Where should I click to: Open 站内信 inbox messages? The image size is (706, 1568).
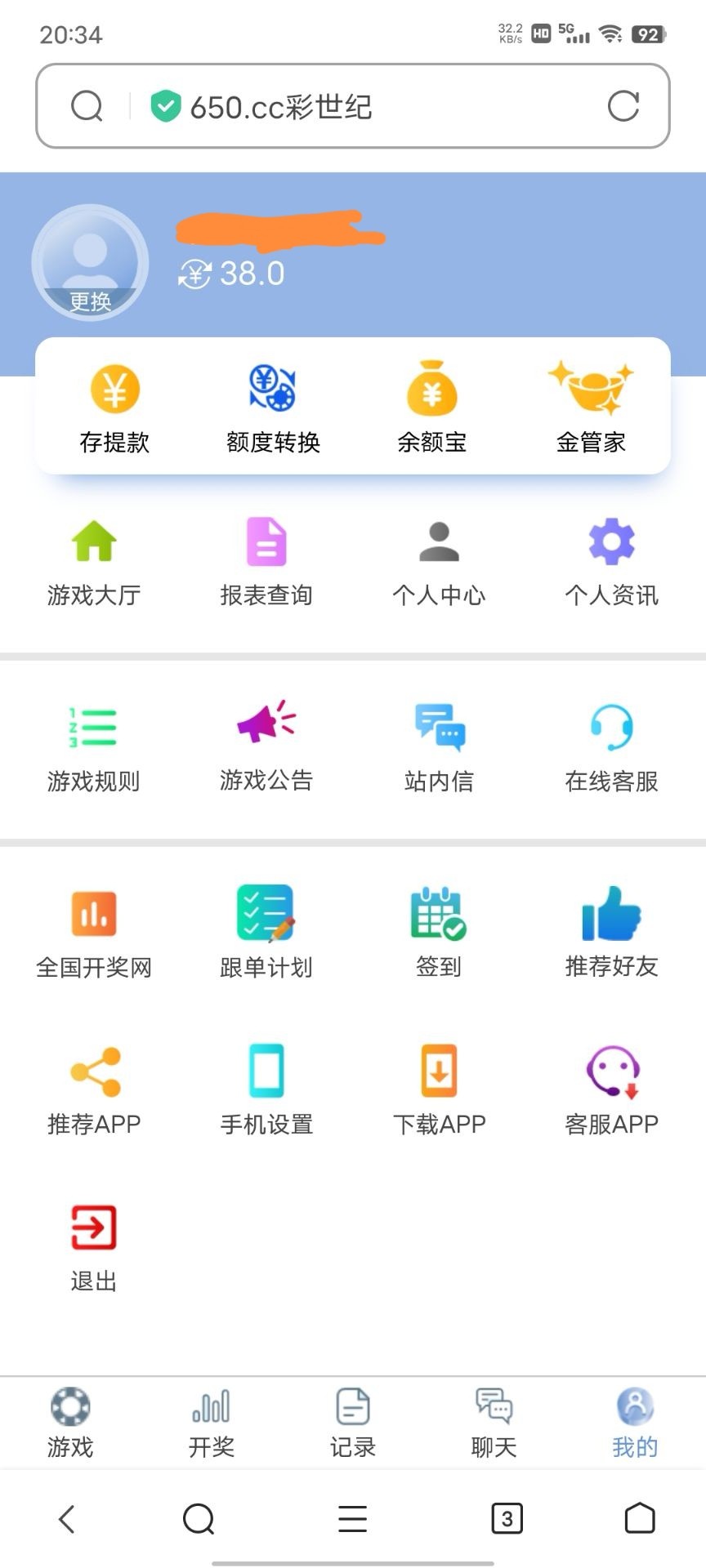(x=439, y=745)
